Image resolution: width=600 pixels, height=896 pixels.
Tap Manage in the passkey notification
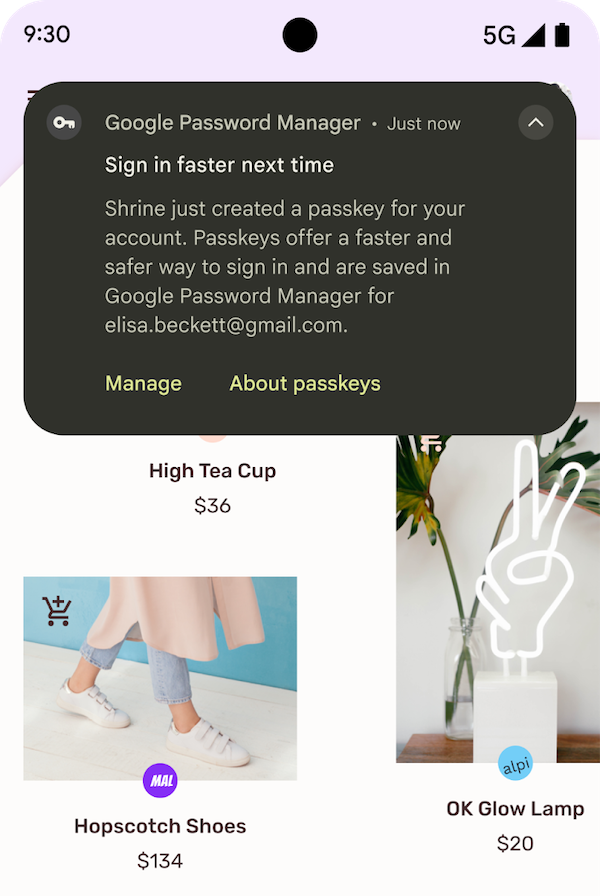coord(143,383)
